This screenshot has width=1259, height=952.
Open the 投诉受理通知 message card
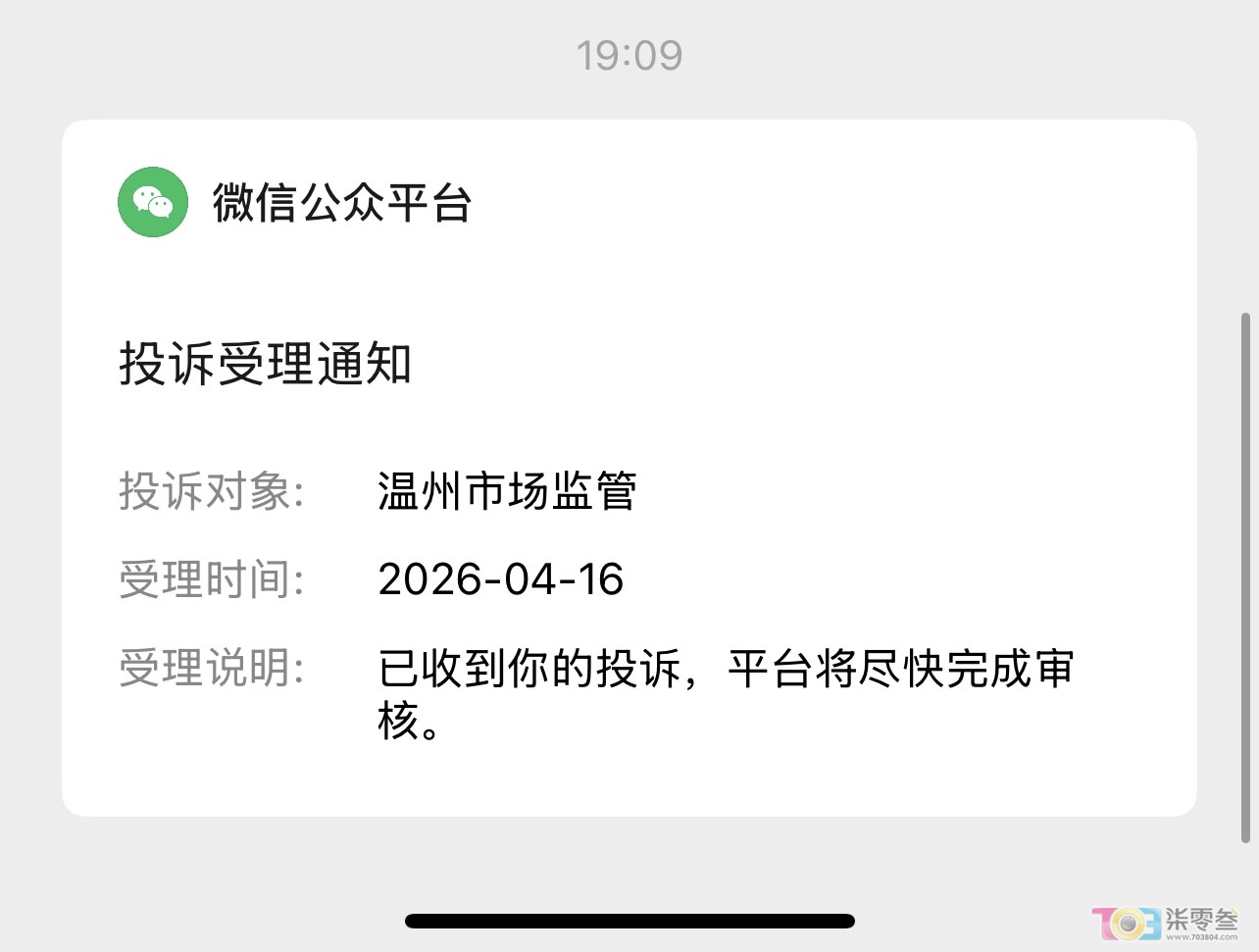[628, 468]
